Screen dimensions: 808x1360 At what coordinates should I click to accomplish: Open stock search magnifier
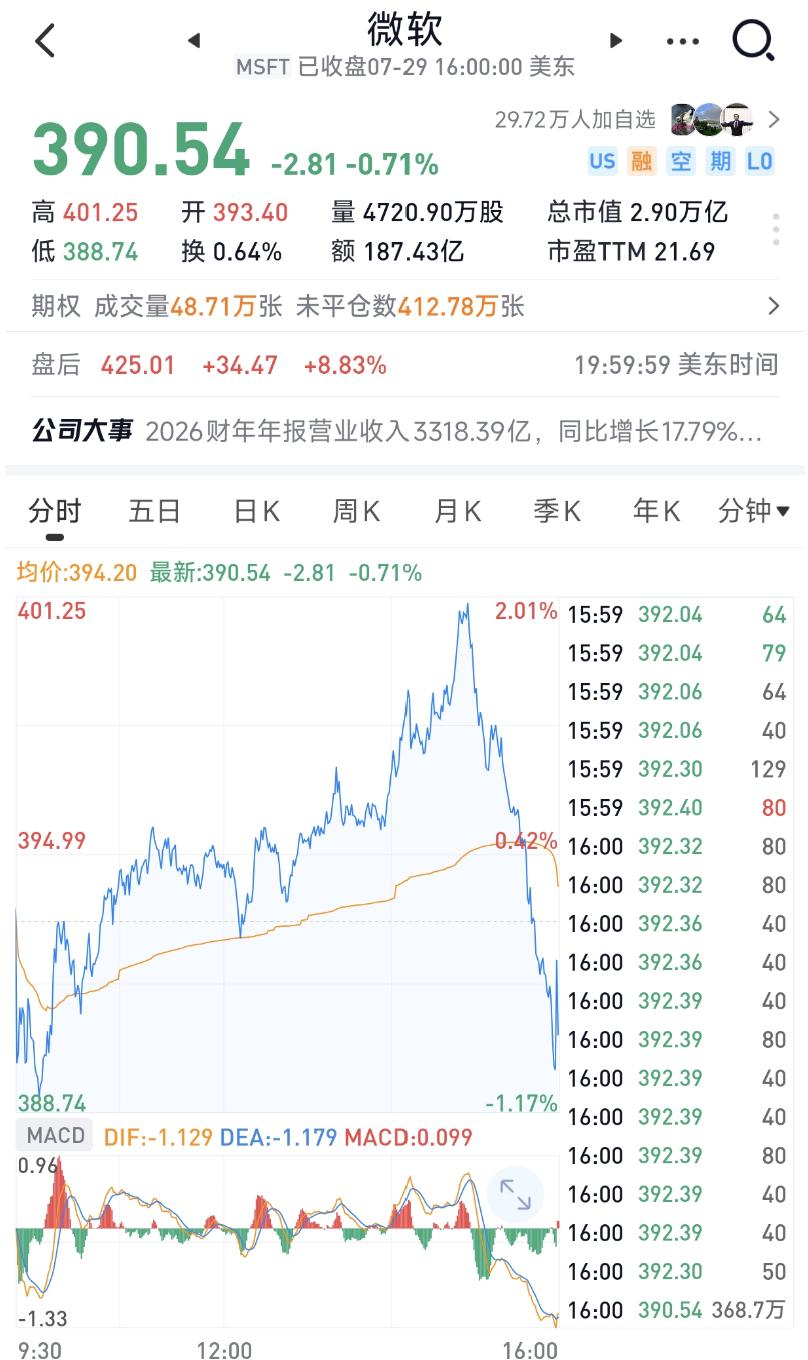click(753, 41)
